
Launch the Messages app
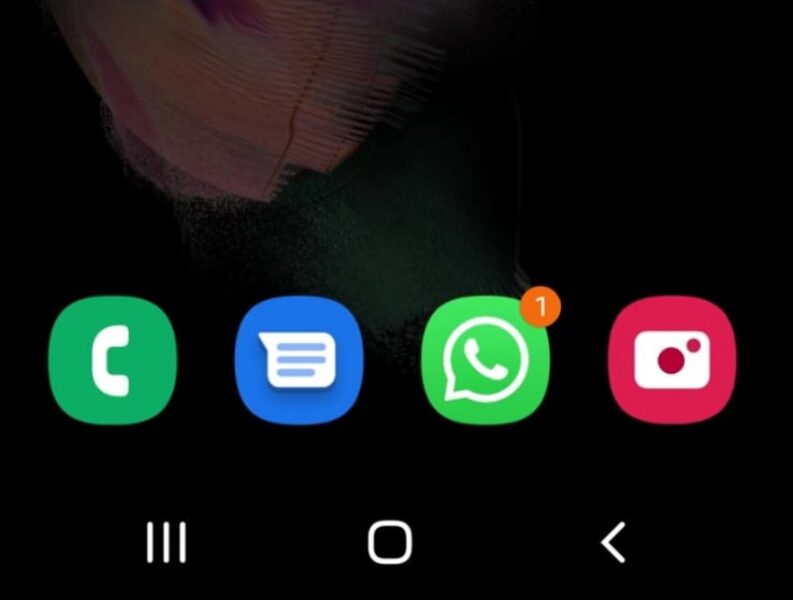[299, 360]
